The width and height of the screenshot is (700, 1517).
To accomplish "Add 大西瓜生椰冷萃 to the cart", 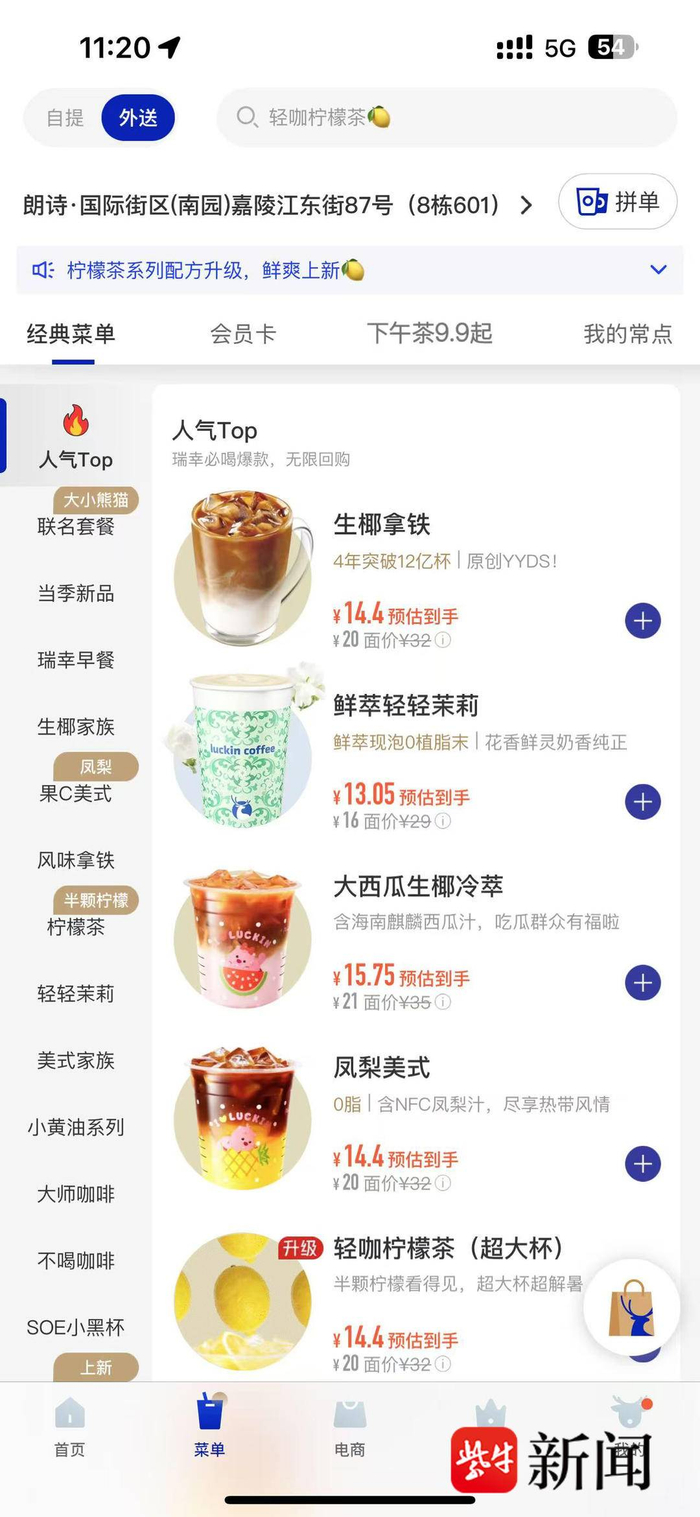I will coord(642,983).
